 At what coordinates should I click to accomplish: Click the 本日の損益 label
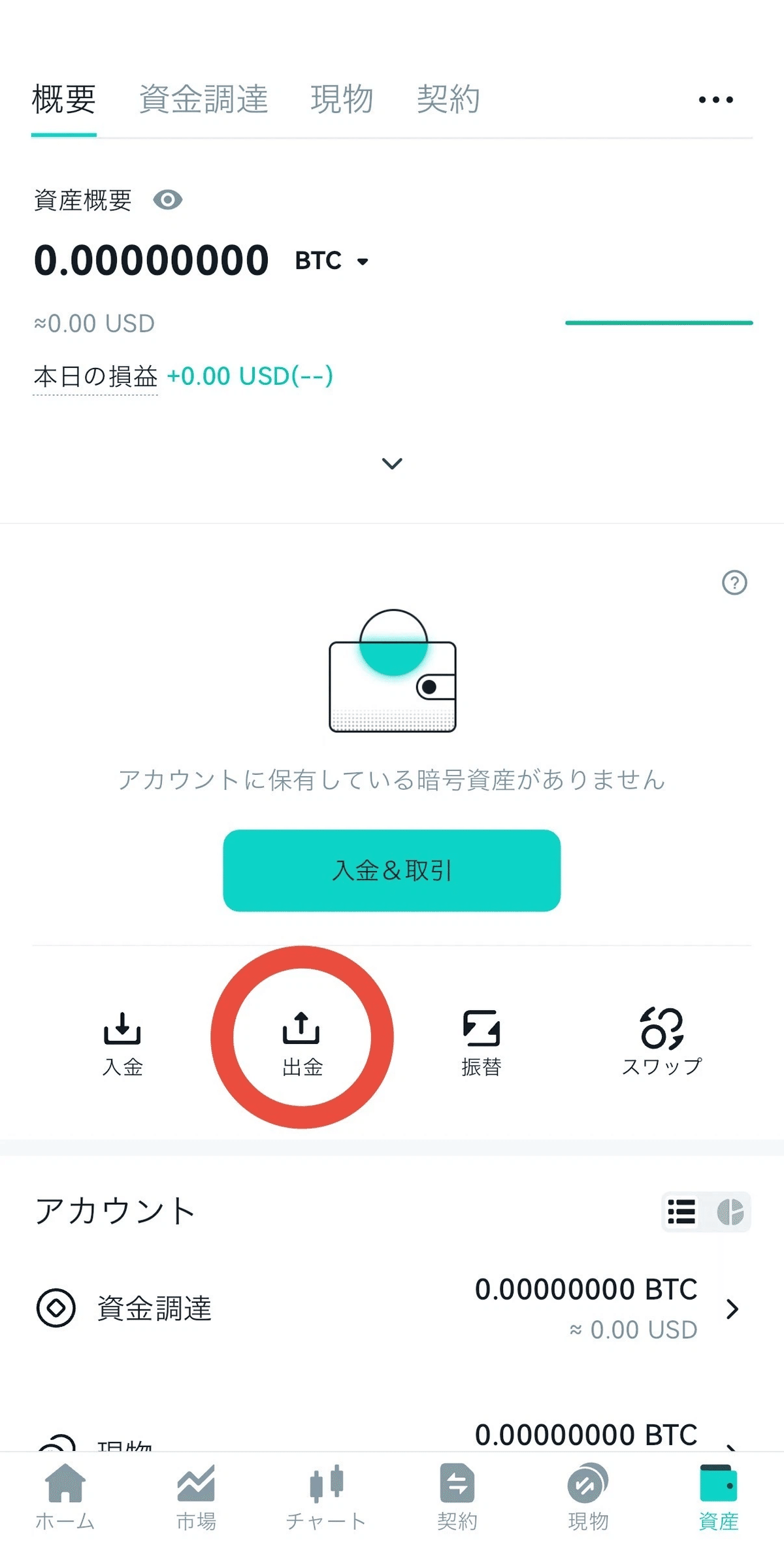click(x=95, y=376)
